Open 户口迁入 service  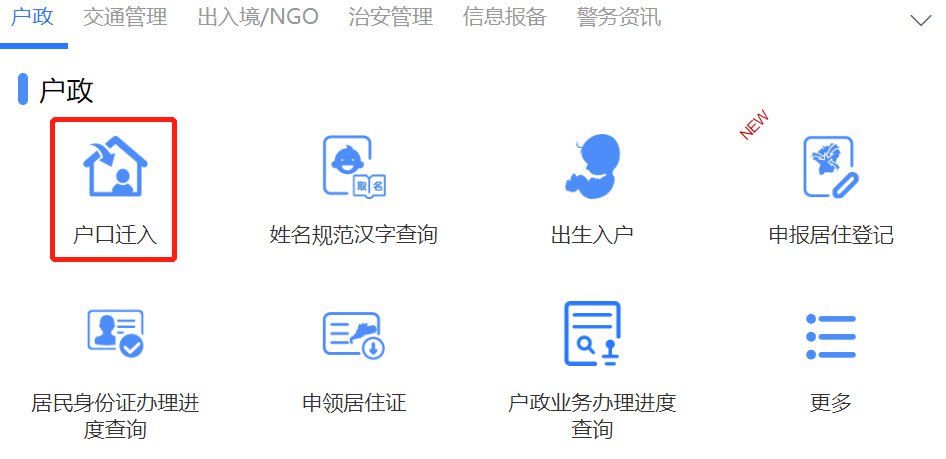(x=115, y=188)
